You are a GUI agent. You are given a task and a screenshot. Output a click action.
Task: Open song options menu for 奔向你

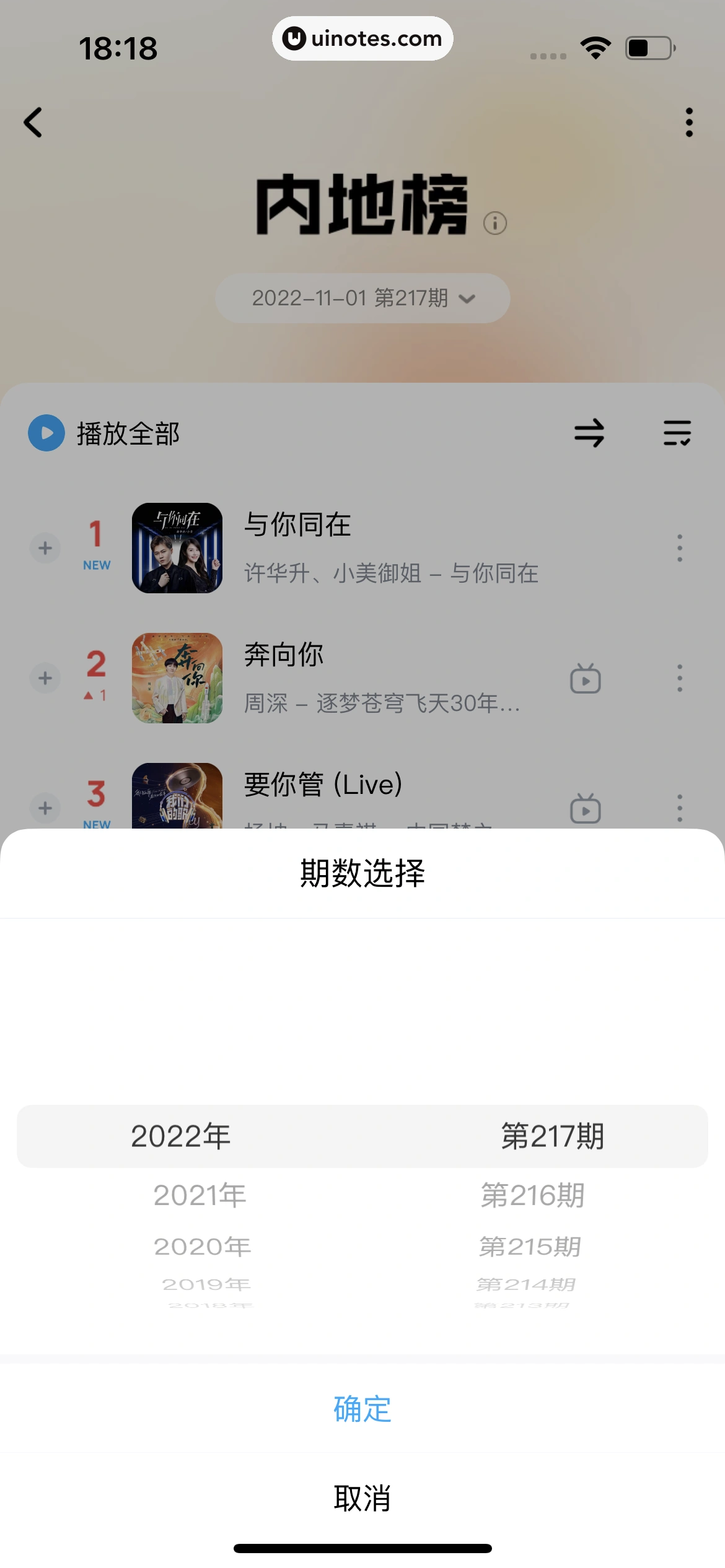[679, 678]
